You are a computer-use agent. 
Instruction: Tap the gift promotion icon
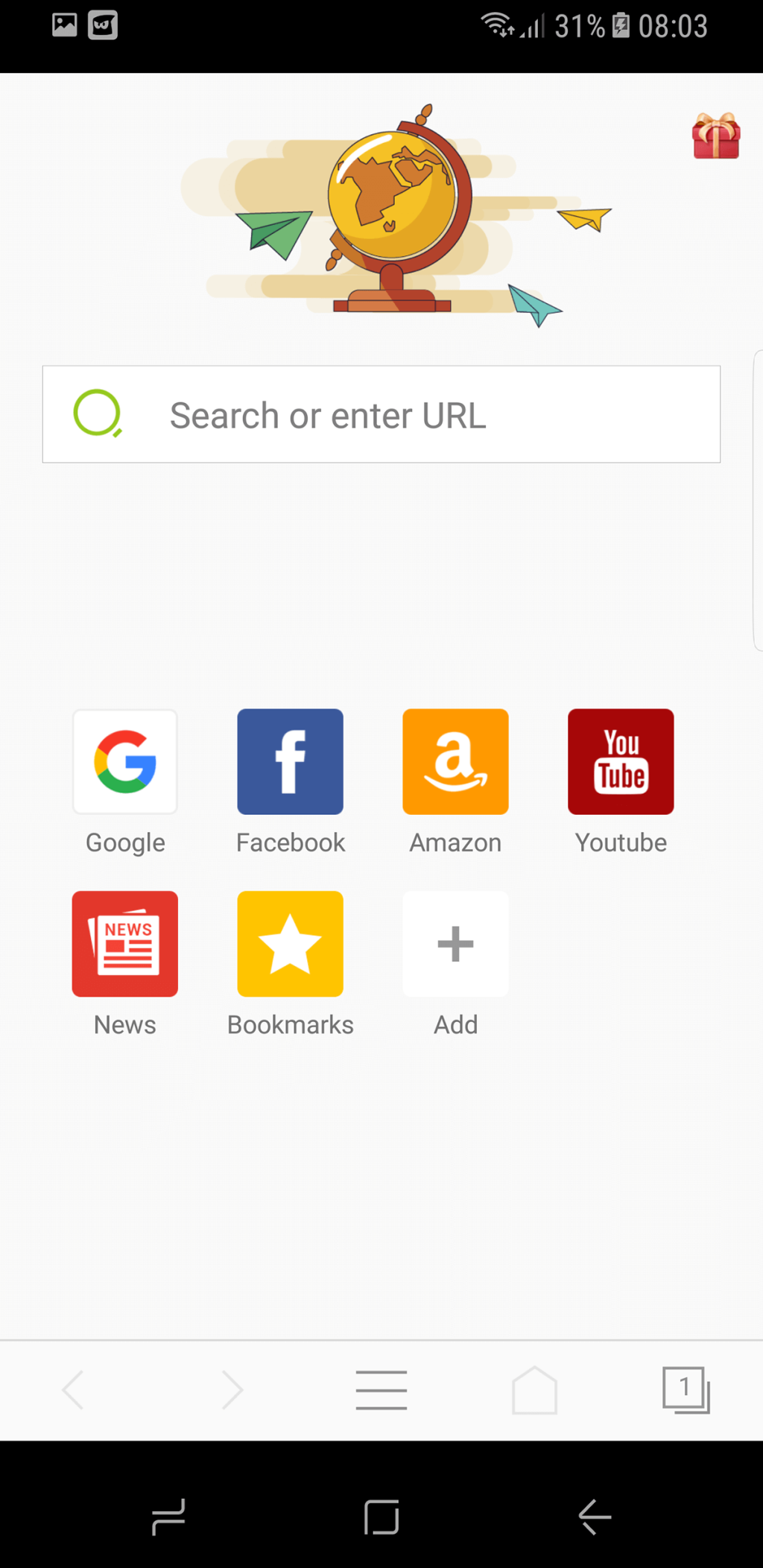pyautogui.click(x=715, y=136)
